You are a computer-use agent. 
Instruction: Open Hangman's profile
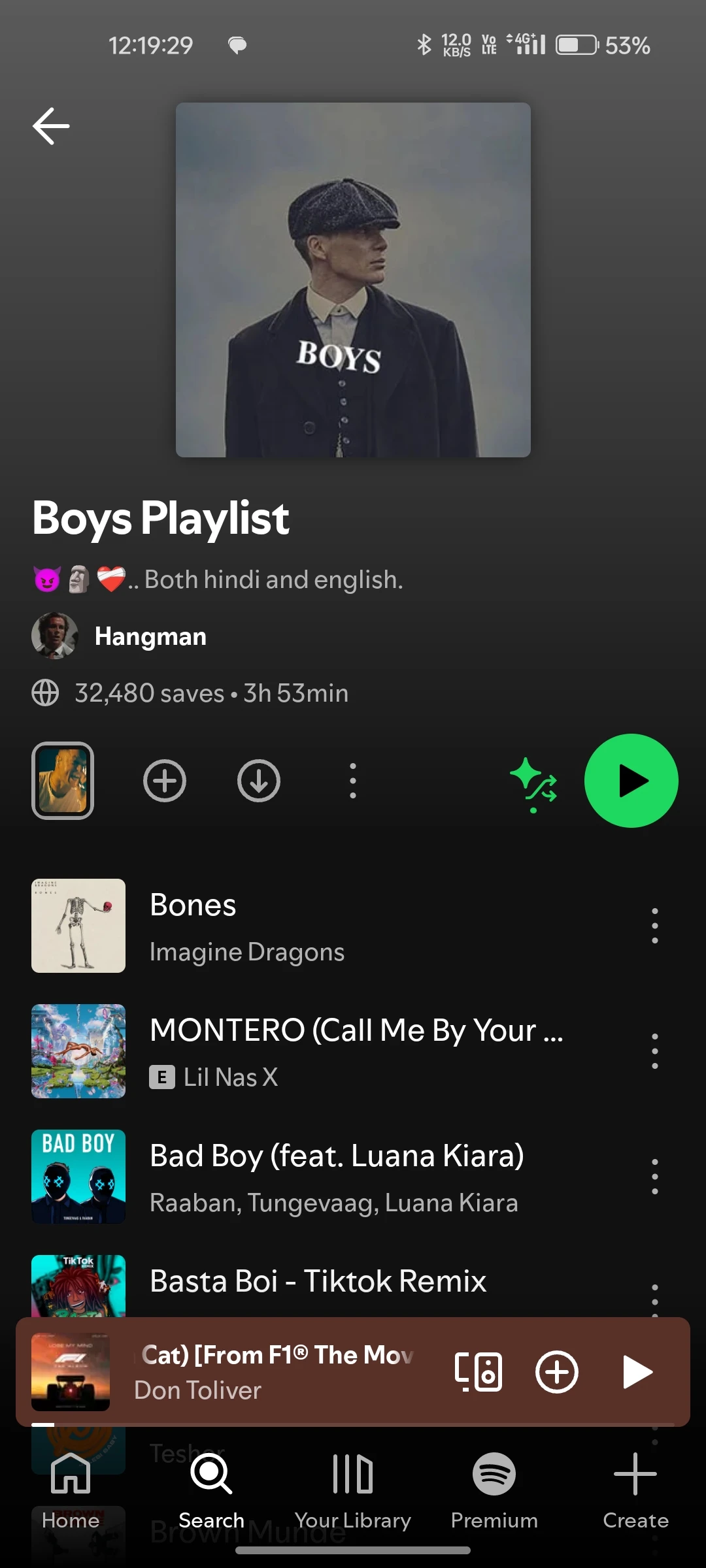pyautogui.click(x=150, y=636)
